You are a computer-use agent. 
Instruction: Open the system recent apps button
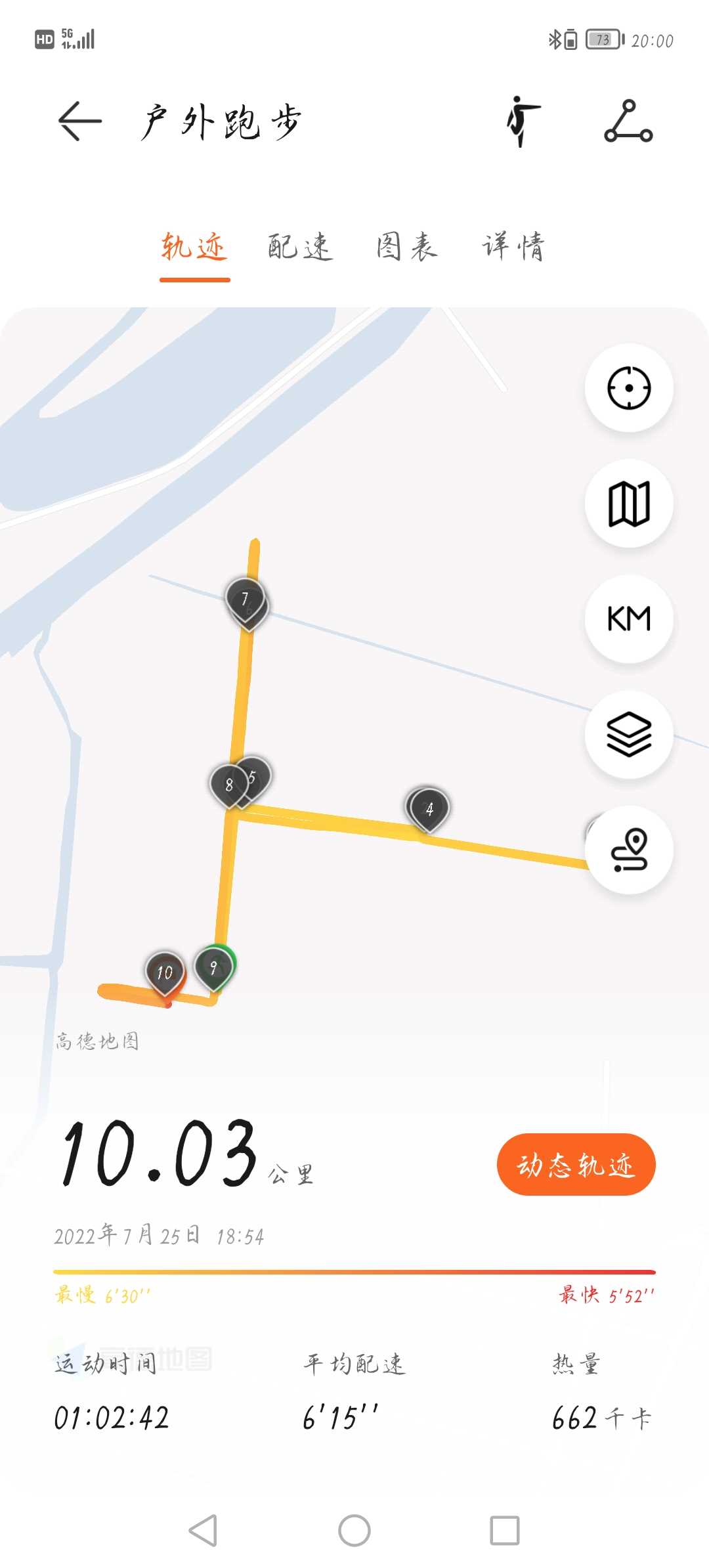click(x=505, y=1531)
